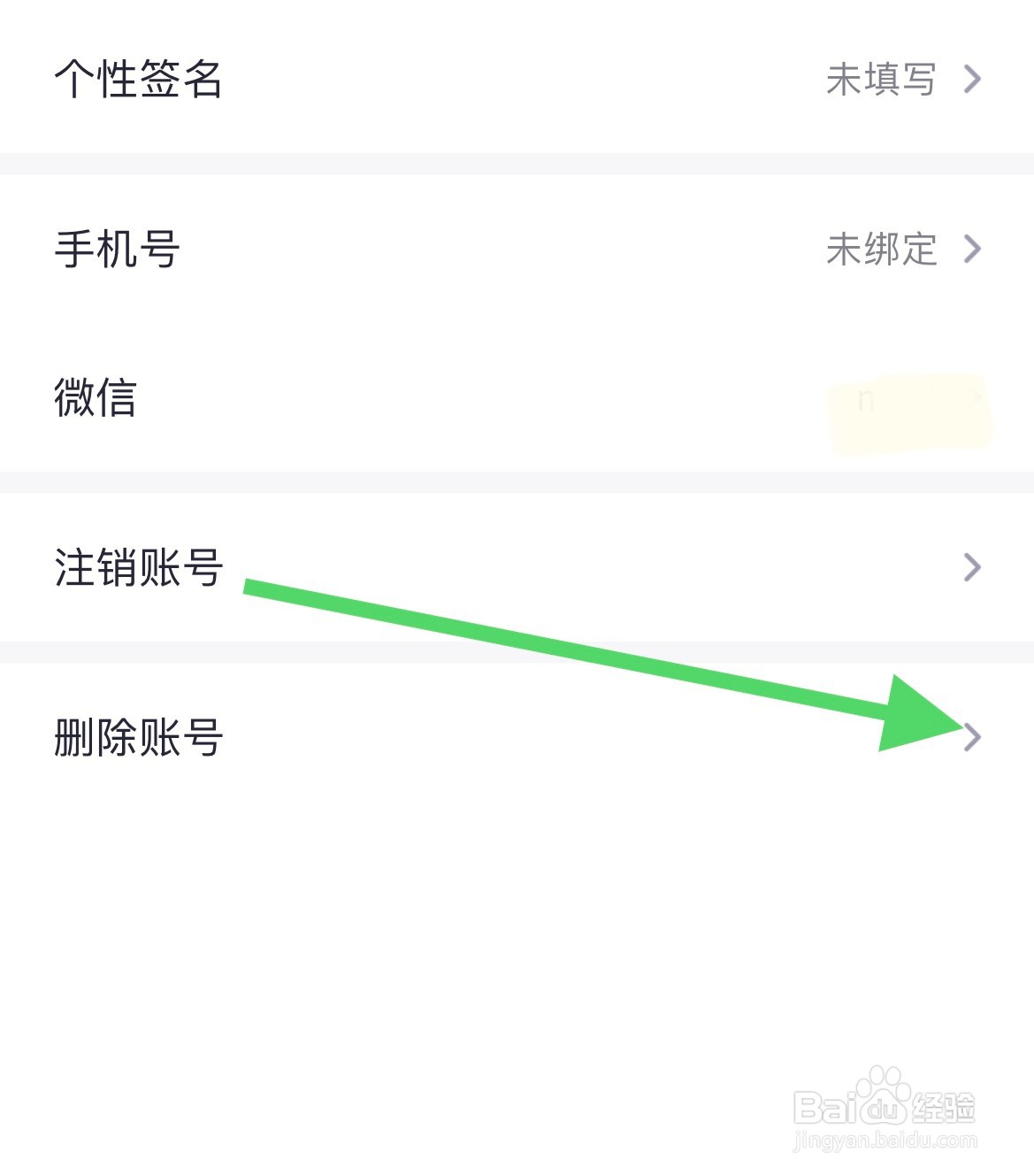
Task: Expand the 注销账号 row arrow
Action: point(971,565)
